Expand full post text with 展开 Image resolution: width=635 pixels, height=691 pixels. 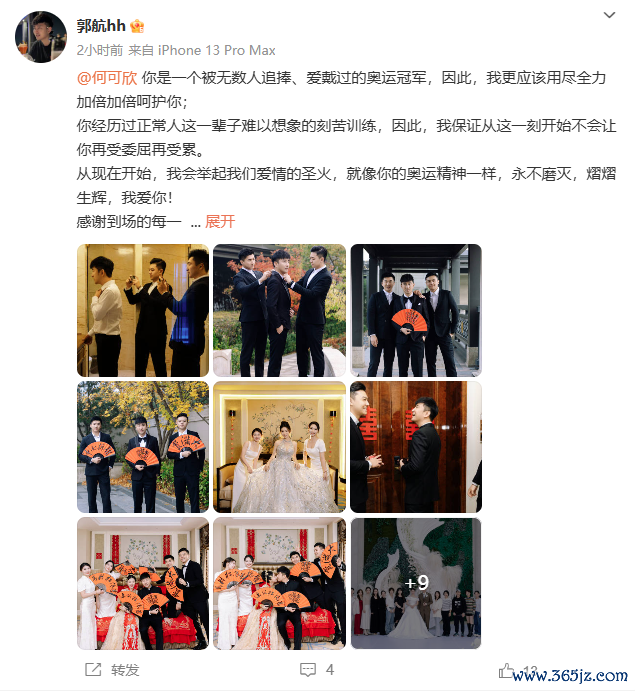[x=220, y=222]
